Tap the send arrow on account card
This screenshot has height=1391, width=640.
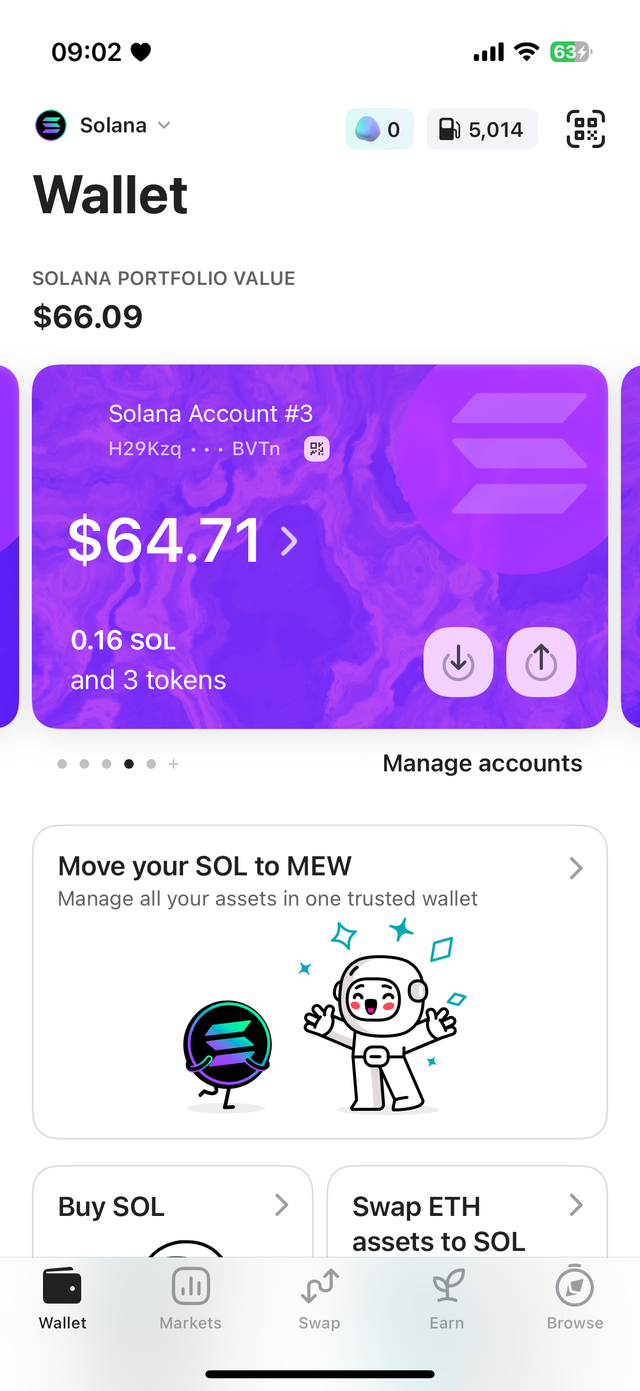pyautogui.click(x=541, y=661)
